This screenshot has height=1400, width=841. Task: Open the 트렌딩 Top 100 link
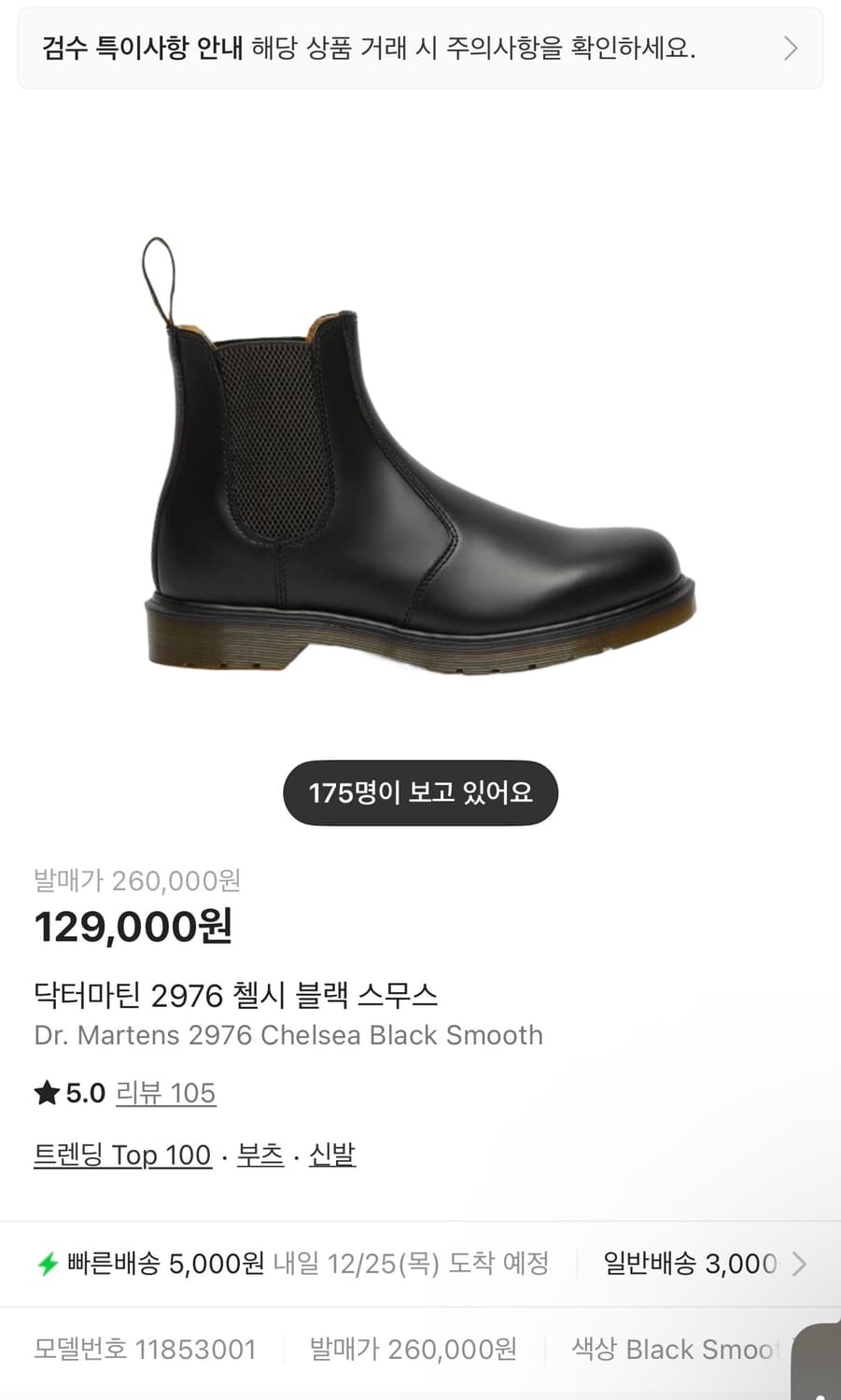coord(121,1155)
